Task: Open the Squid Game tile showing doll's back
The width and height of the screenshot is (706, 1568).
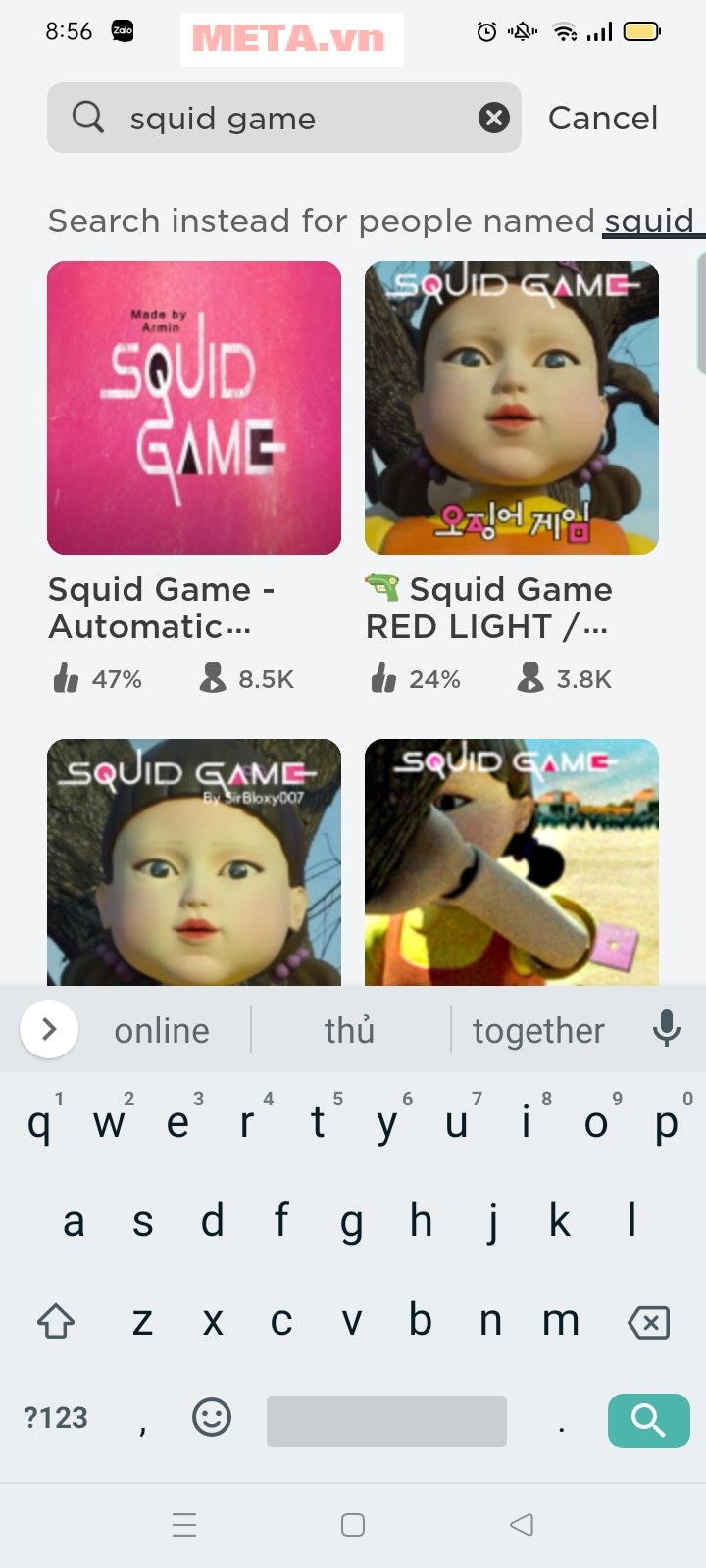Action: [x=511, y=862]
